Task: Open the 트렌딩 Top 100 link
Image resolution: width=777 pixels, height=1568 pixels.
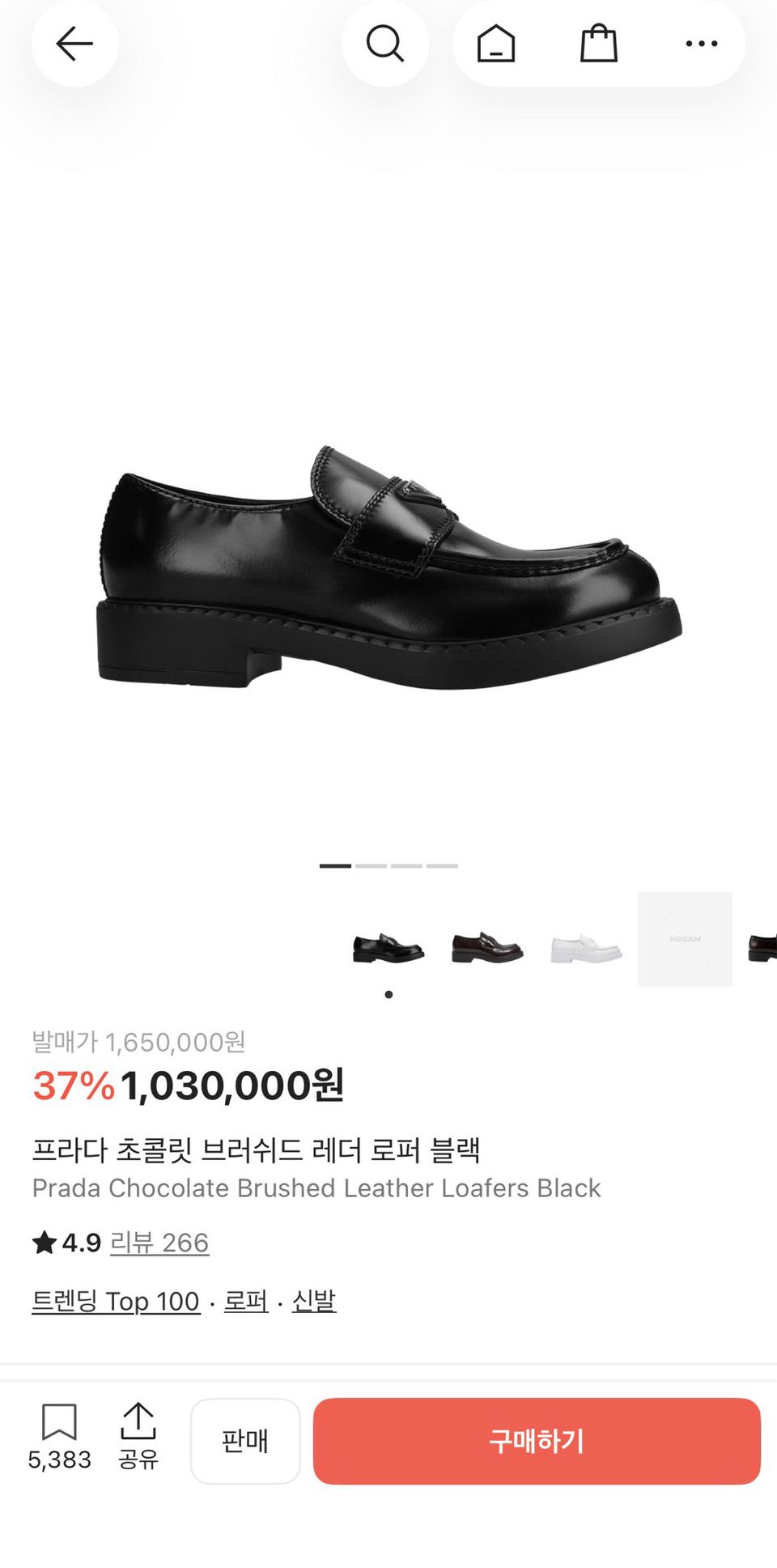Action: [116, 1301]
